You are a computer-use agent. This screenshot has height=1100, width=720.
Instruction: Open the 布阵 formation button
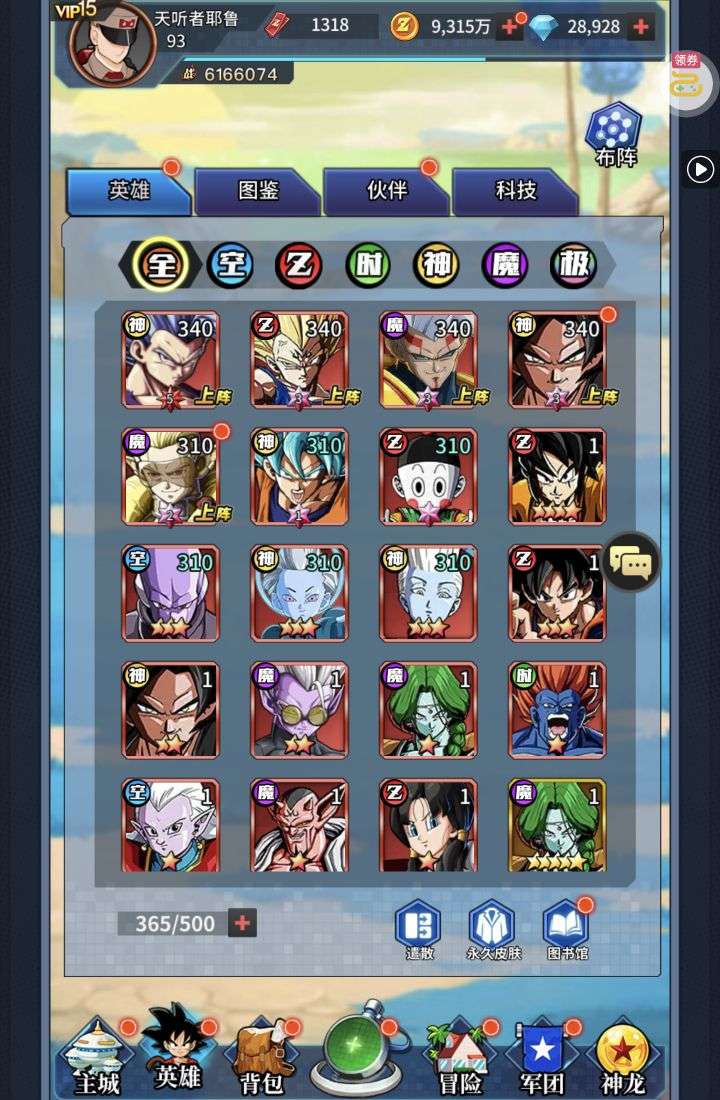point(613,134)
